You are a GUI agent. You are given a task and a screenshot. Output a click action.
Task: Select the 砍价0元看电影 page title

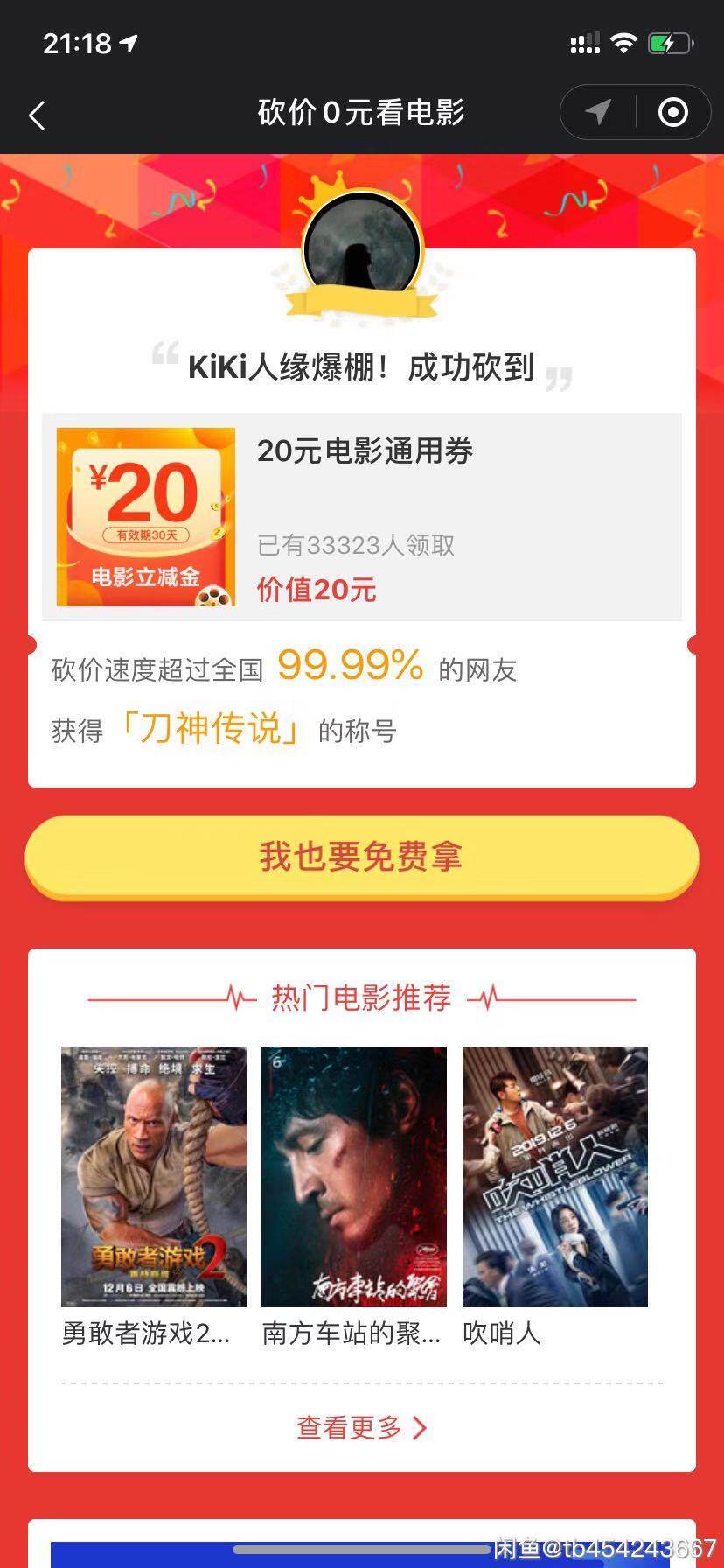tap(362, 112)
